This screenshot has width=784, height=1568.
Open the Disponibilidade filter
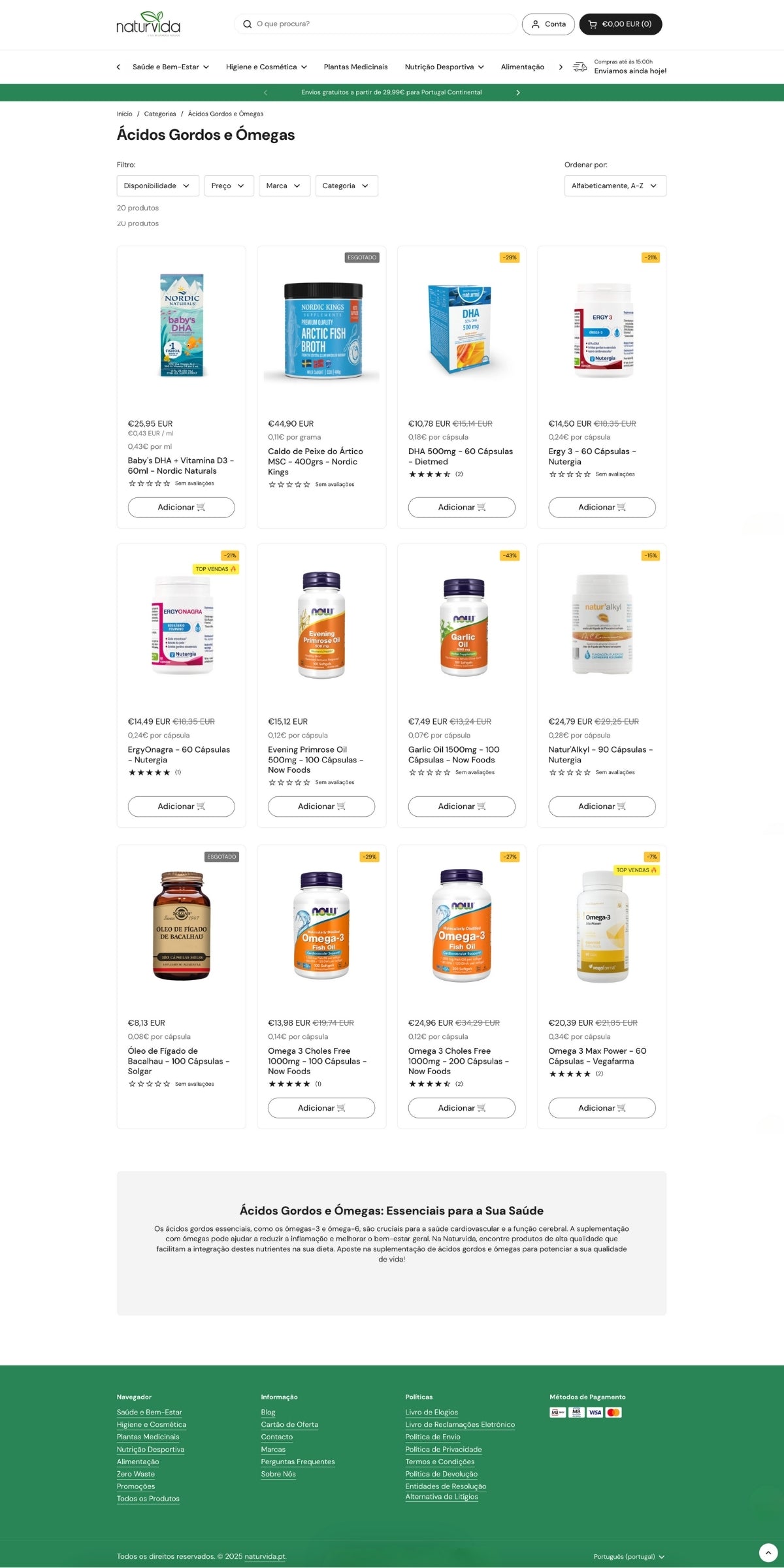coord(157,186)
